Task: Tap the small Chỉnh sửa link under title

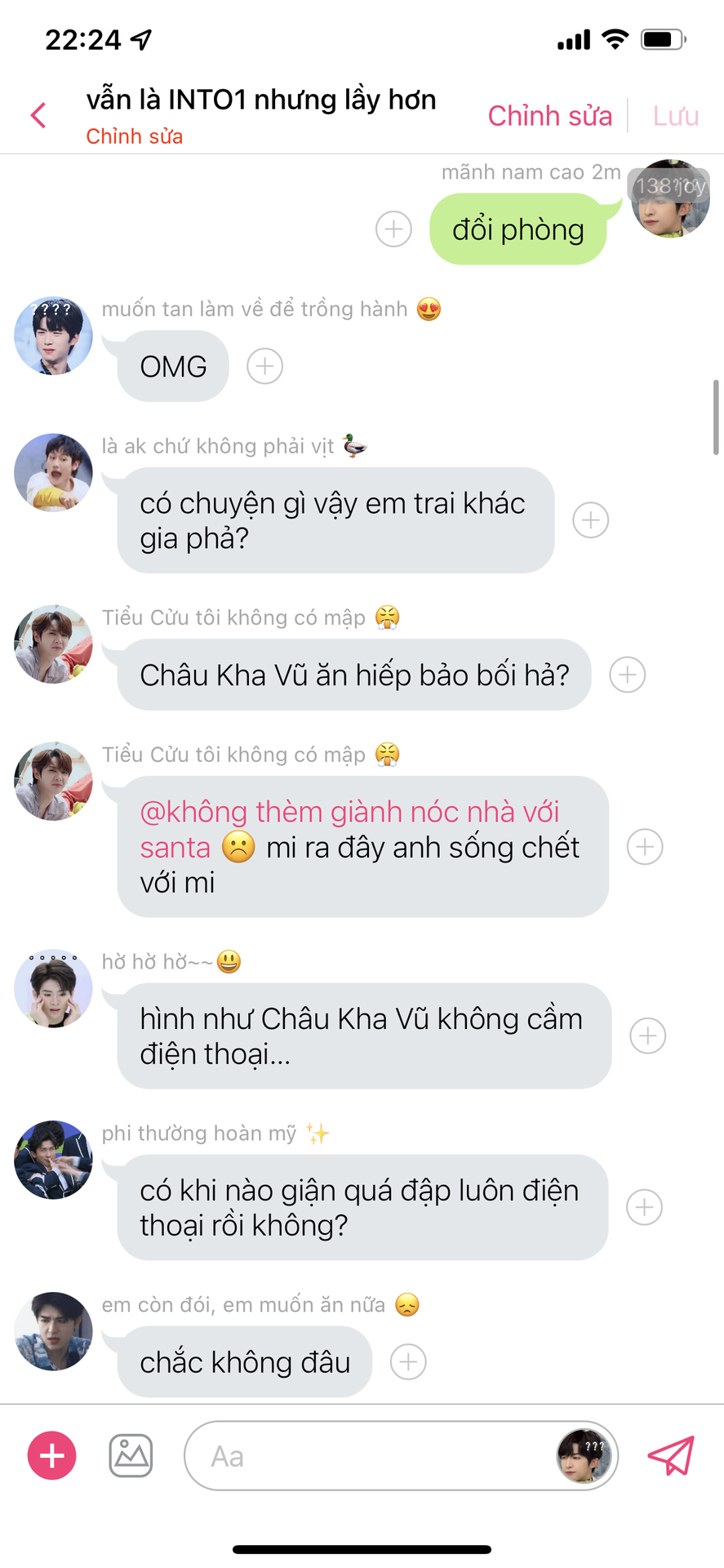Action: 134,136
